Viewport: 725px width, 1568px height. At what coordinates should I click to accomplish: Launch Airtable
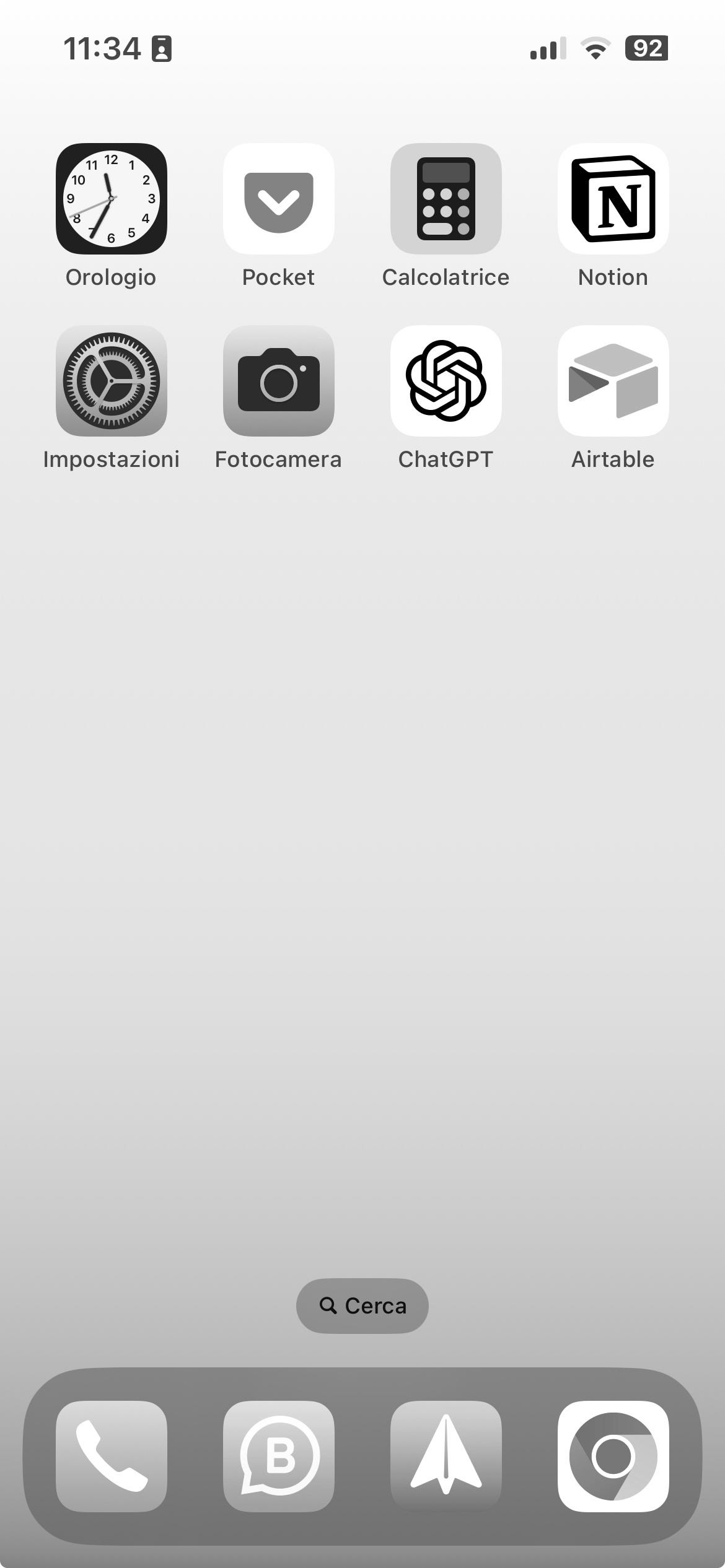click(x=613, y=381)
